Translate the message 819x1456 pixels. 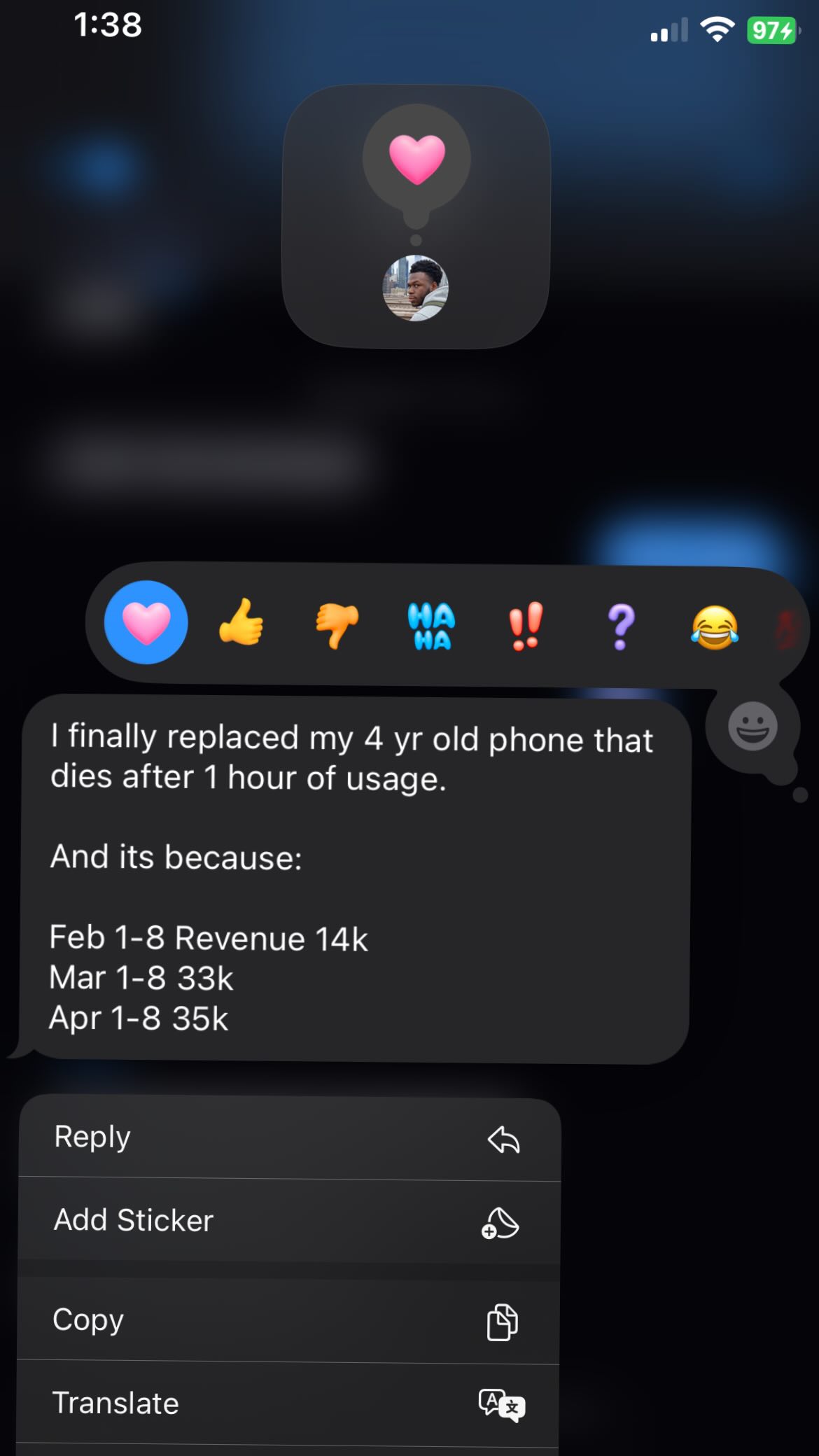(x=288, y=1403)
